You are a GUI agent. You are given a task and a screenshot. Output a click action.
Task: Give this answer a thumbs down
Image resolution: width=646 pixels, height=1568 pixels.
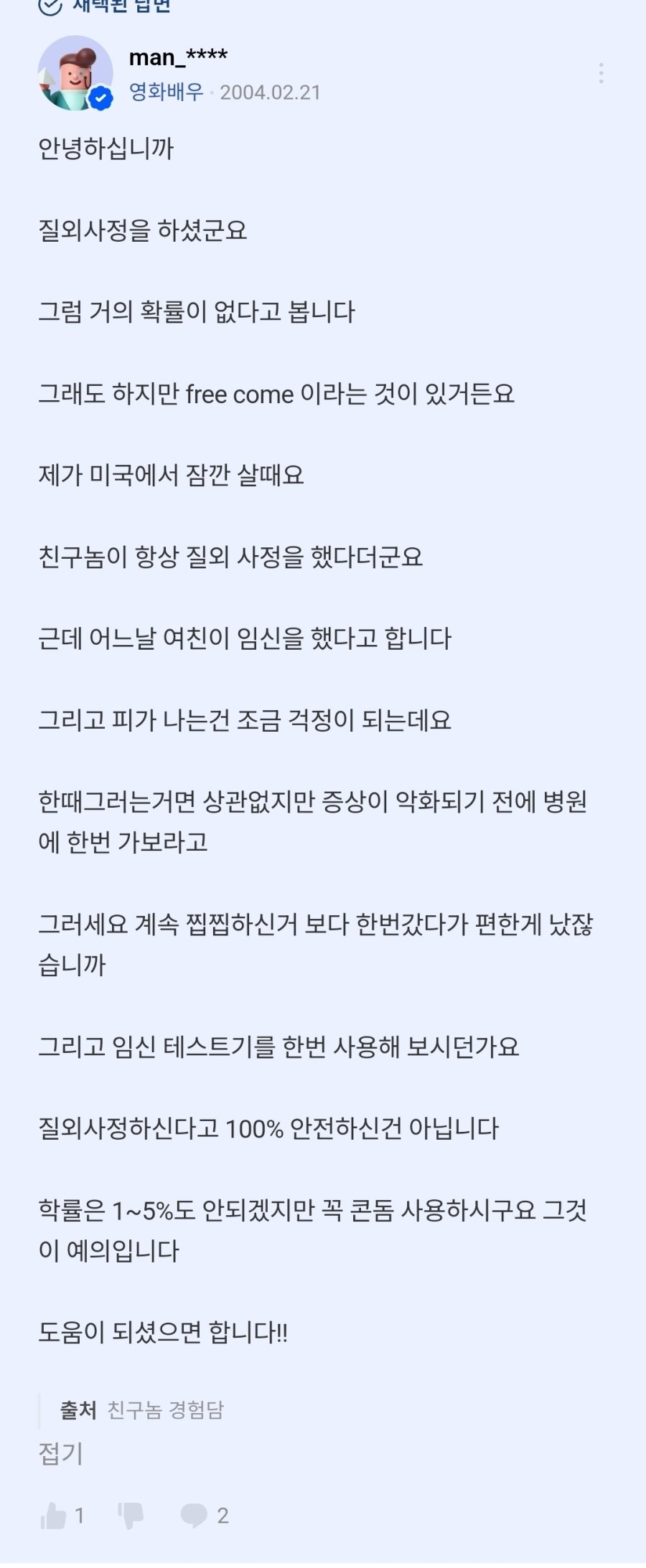pos(131,1516)
